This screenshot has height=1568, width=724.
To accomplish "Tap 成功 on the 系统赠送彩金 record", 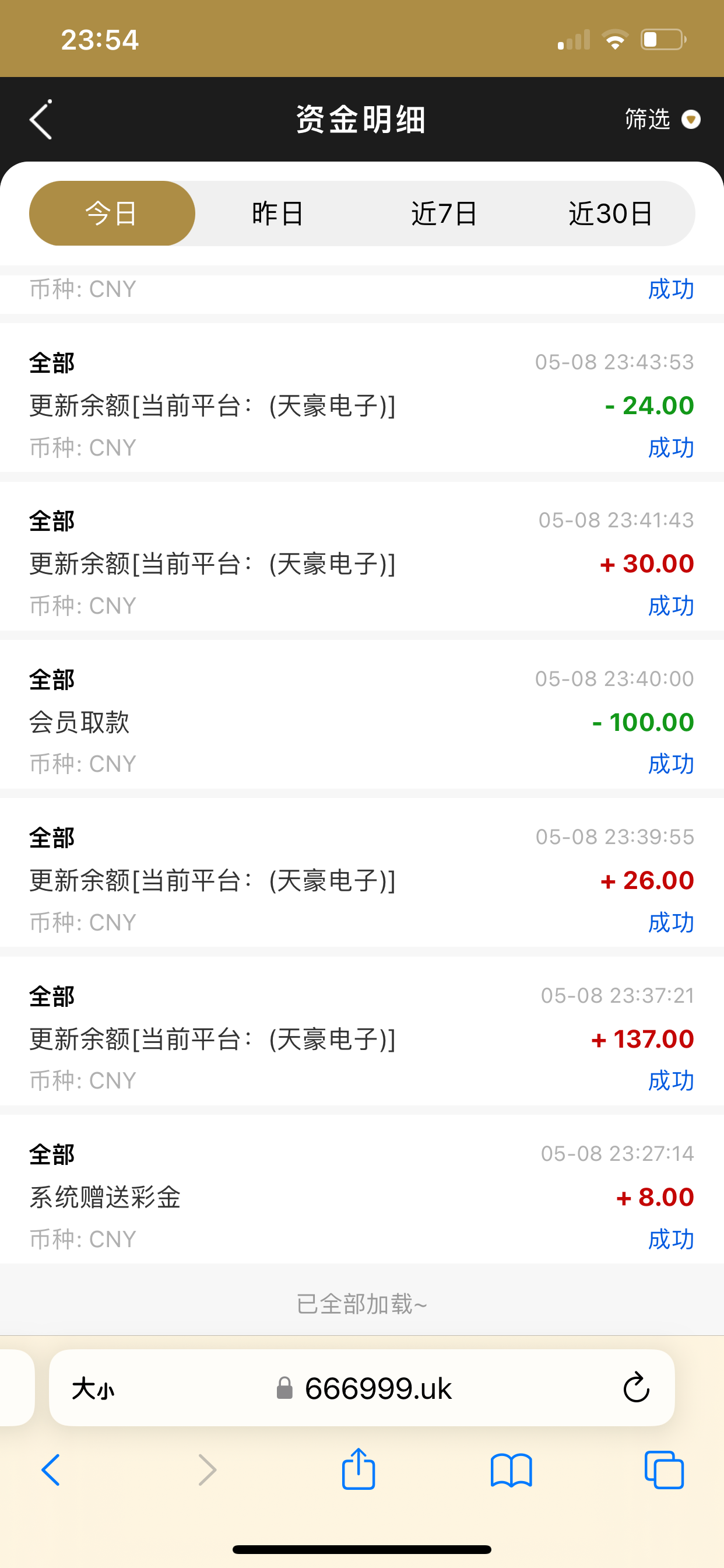I will (x=671, y=1238).
